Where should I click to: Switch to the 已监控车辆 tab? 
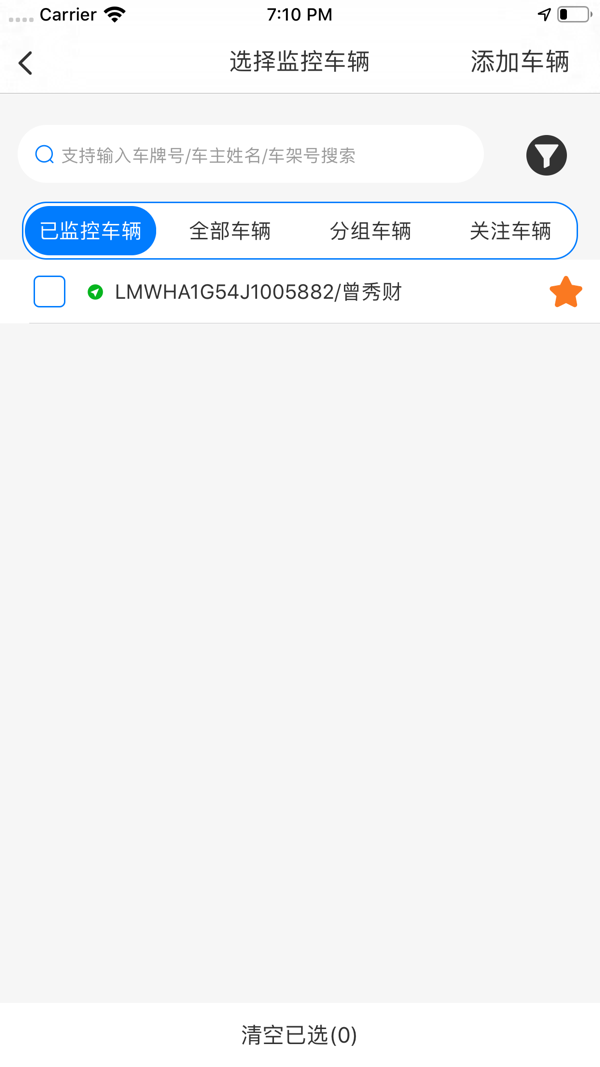pyautogui.click(x=90, y=231)
